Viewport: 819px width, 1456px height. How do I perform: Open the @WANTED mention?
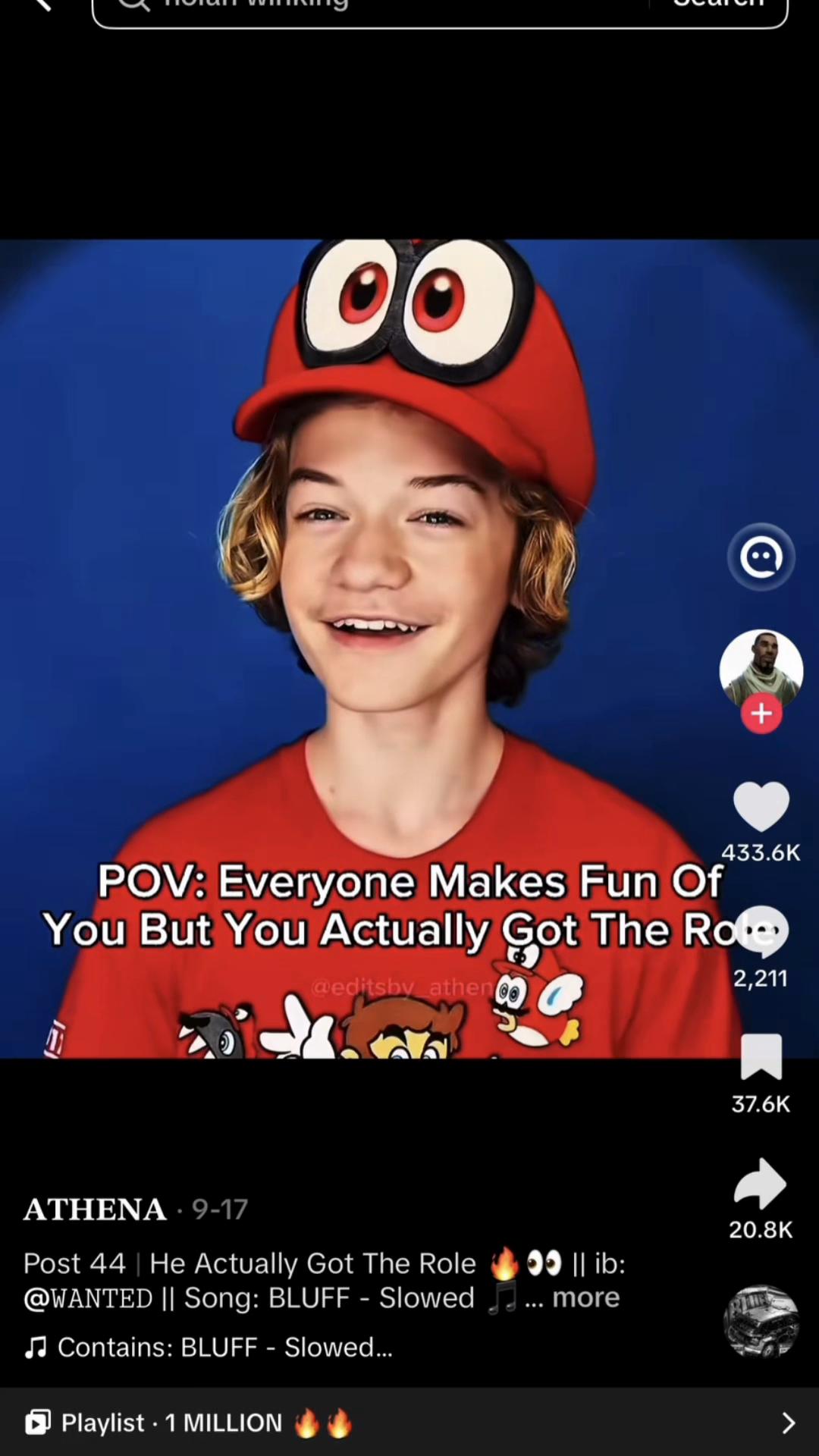point(88,1298)
